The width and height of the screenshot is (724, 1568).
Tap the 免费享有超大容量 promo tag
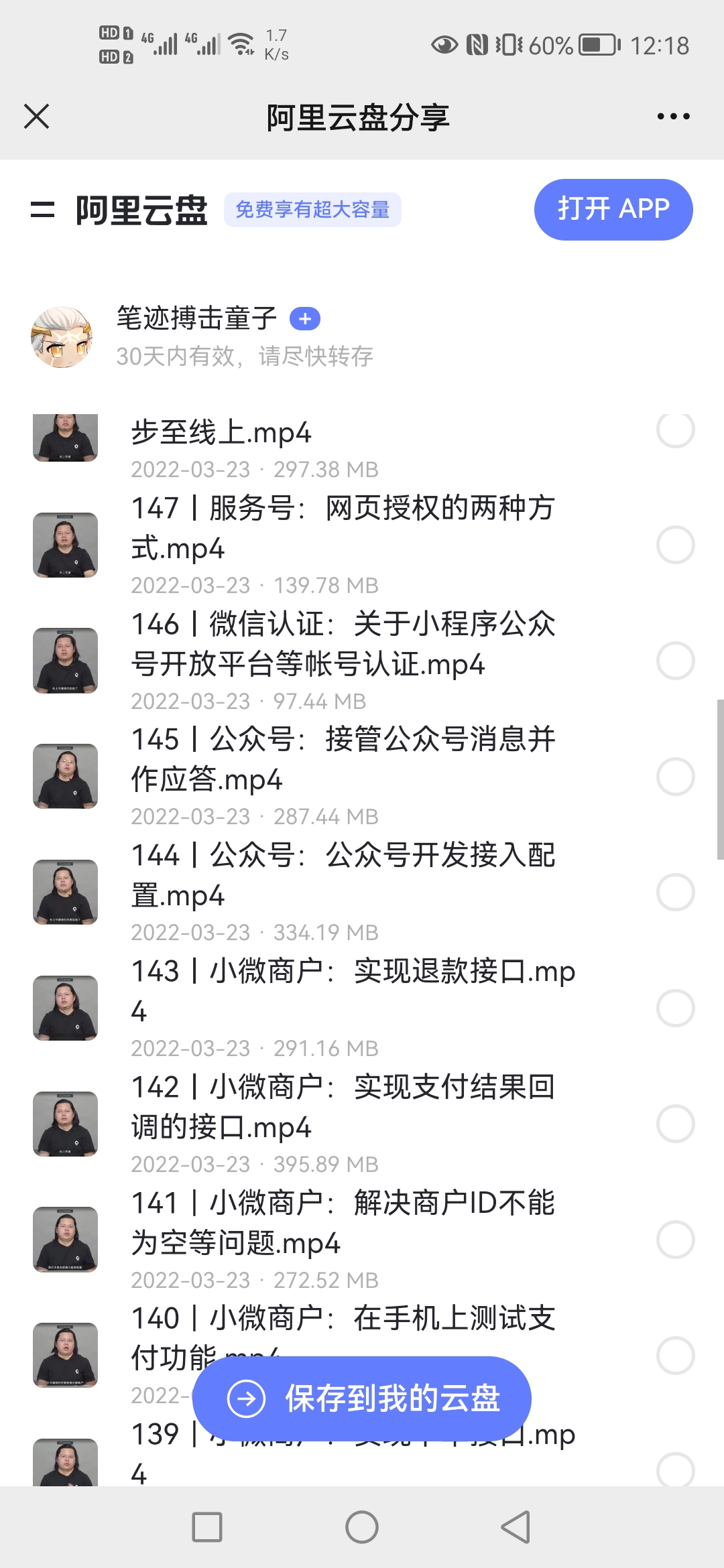[312, 210]
